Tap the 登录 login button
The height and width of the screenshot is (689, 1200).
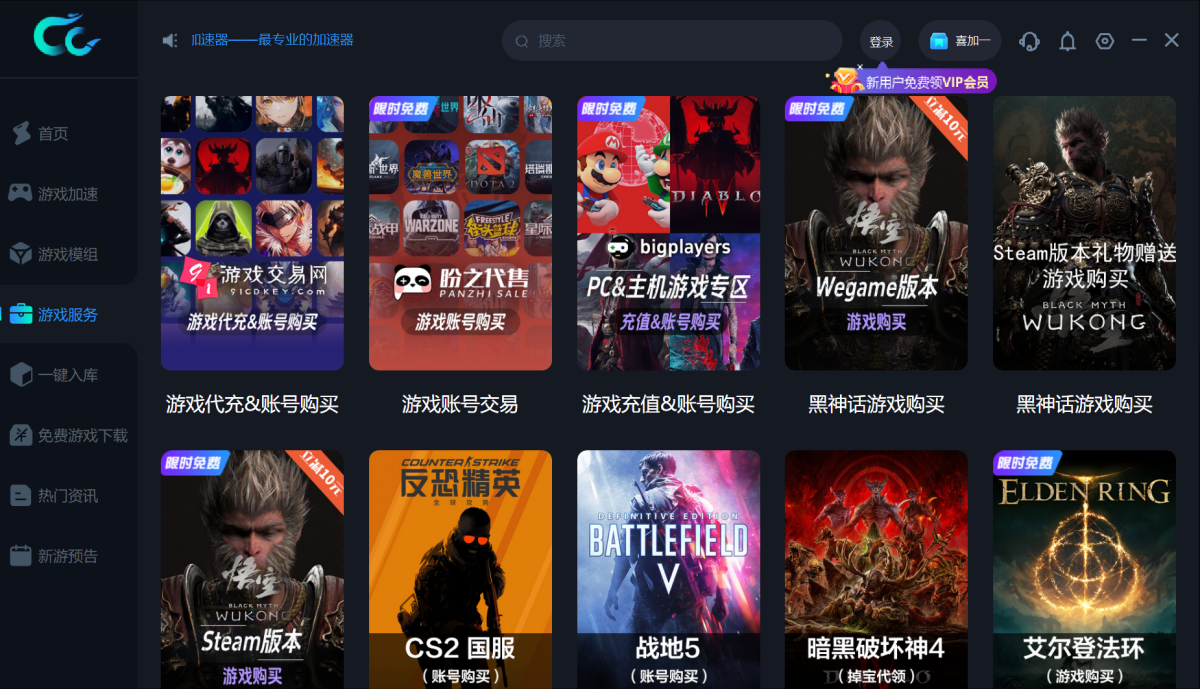click(881, 42)
